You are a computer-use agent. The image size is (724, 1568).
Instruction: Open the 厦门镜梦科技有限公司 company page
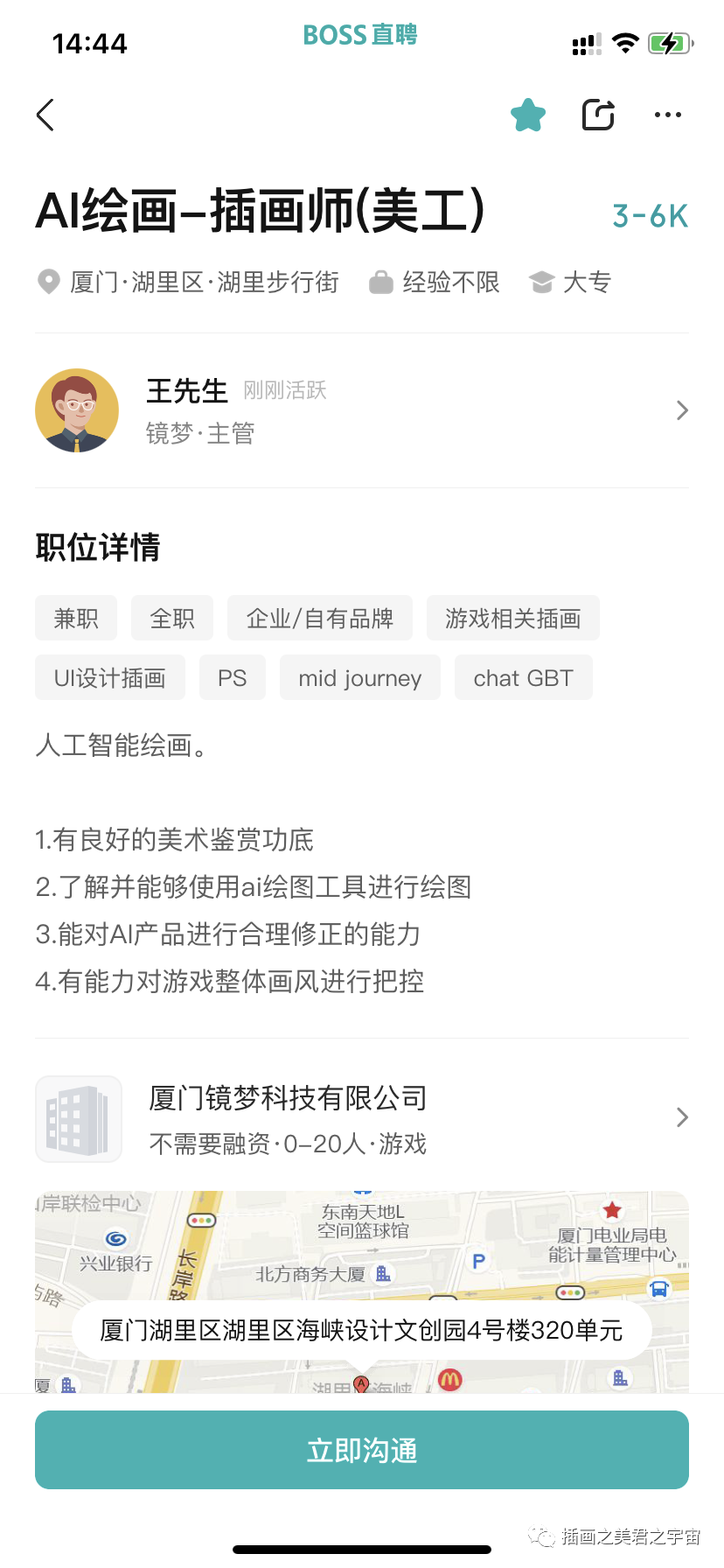tap(289, 1099)
